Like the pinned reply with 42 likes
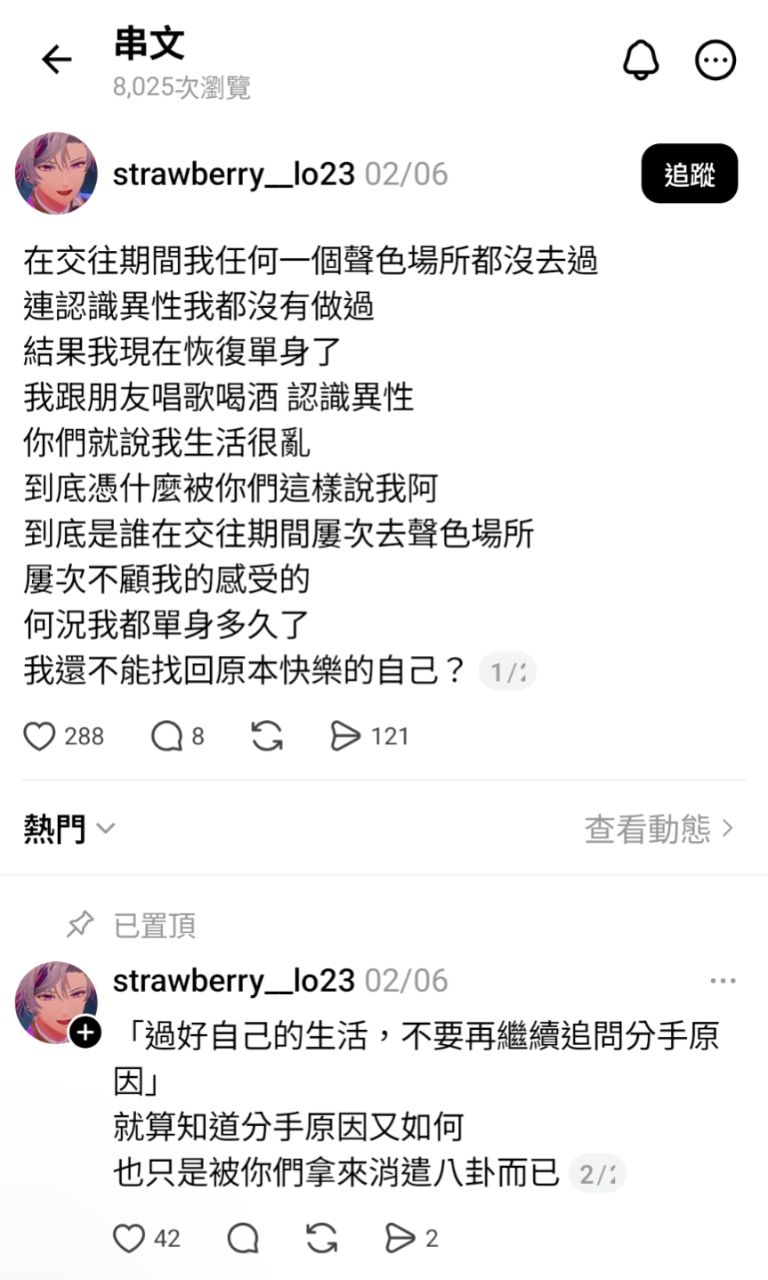This screenshot has height=1280, width=768. pyautogui.click(x=129, y=1239)
